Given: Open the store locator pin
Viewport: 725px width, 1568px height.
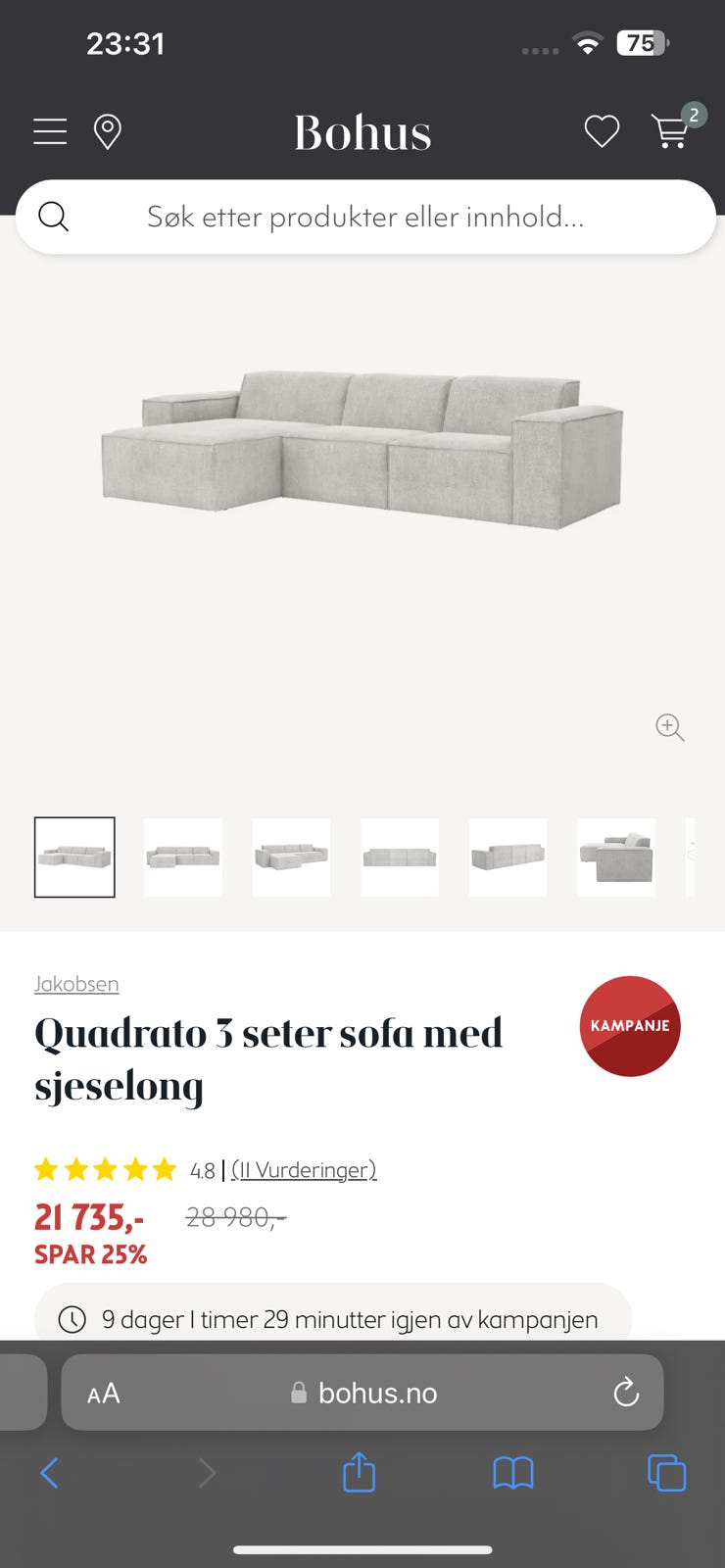Looking at the screenshot, I should pyautogui.click(x=108, y=131).
